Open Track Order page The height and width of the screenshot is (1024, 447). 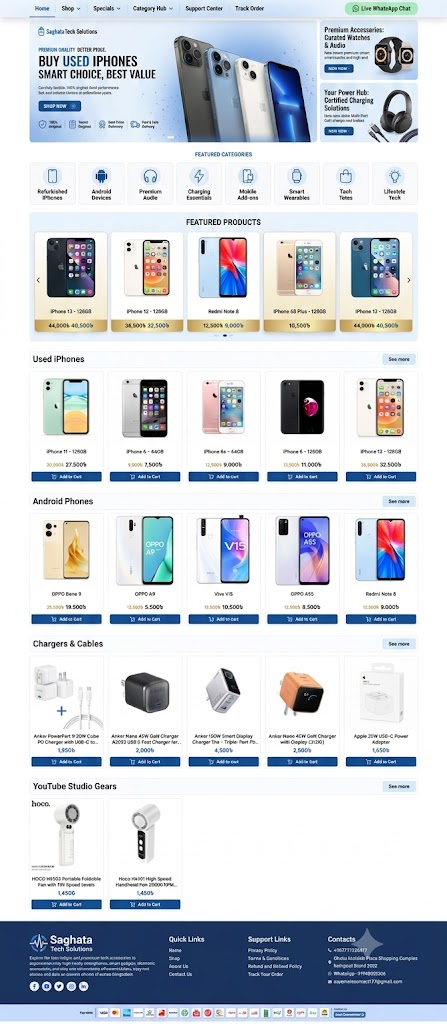tap(250, 8)
